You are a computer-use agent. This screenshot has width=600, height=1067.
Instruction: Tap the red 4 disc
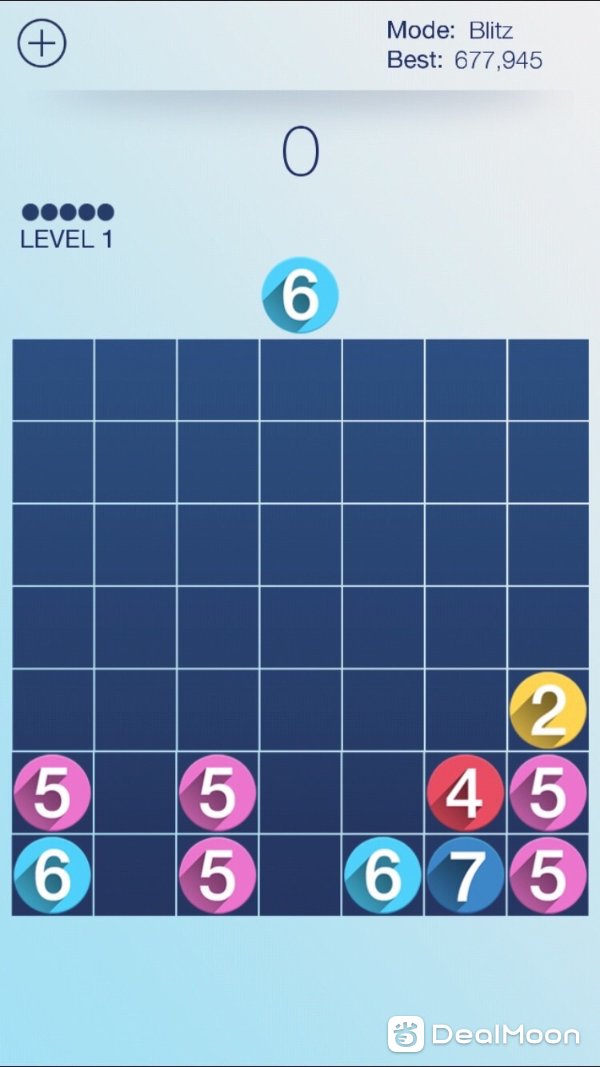465,793
